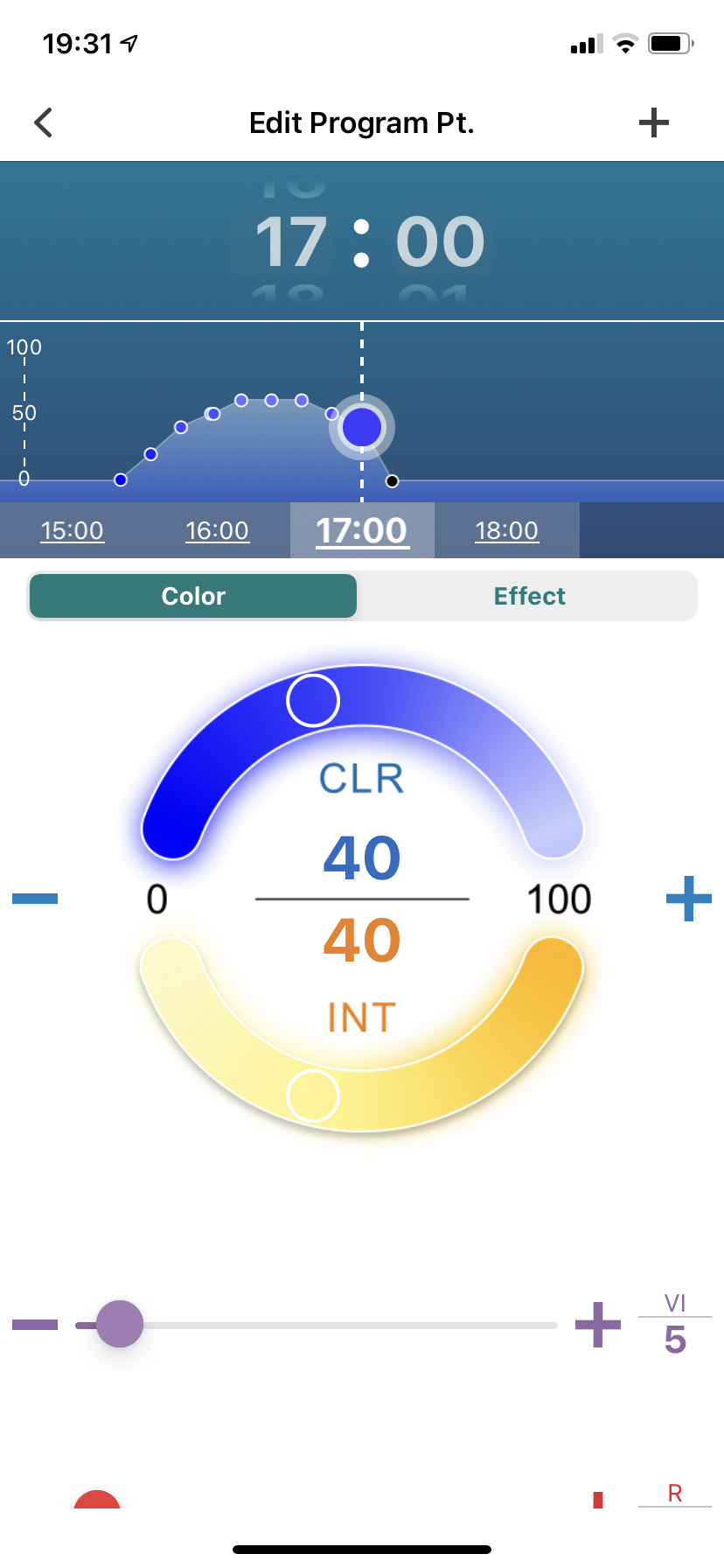Jump to 16:00 on the timeline

tap(217, 530)
